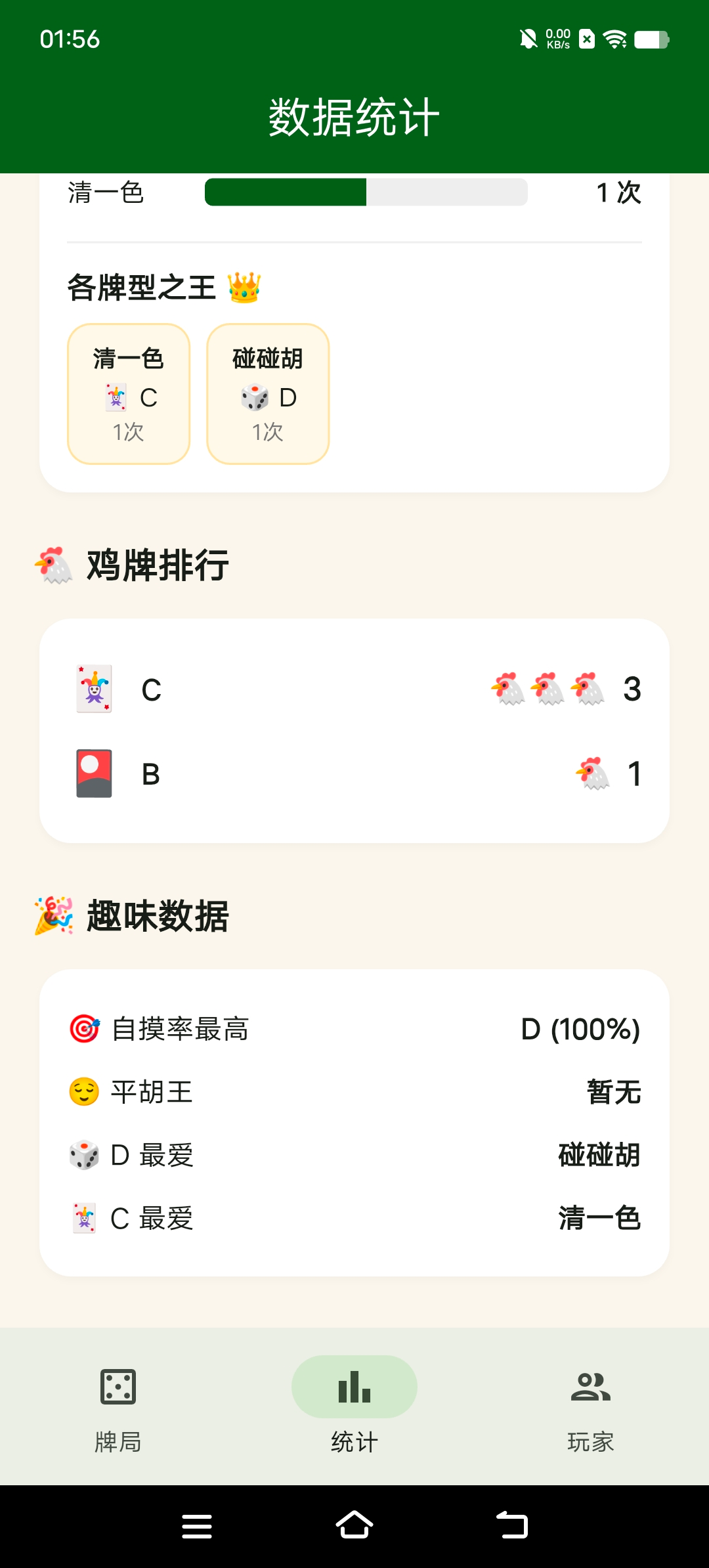Select player C's row in chicken ranking
Screen dimensions: 709x1568
point(354,688)
